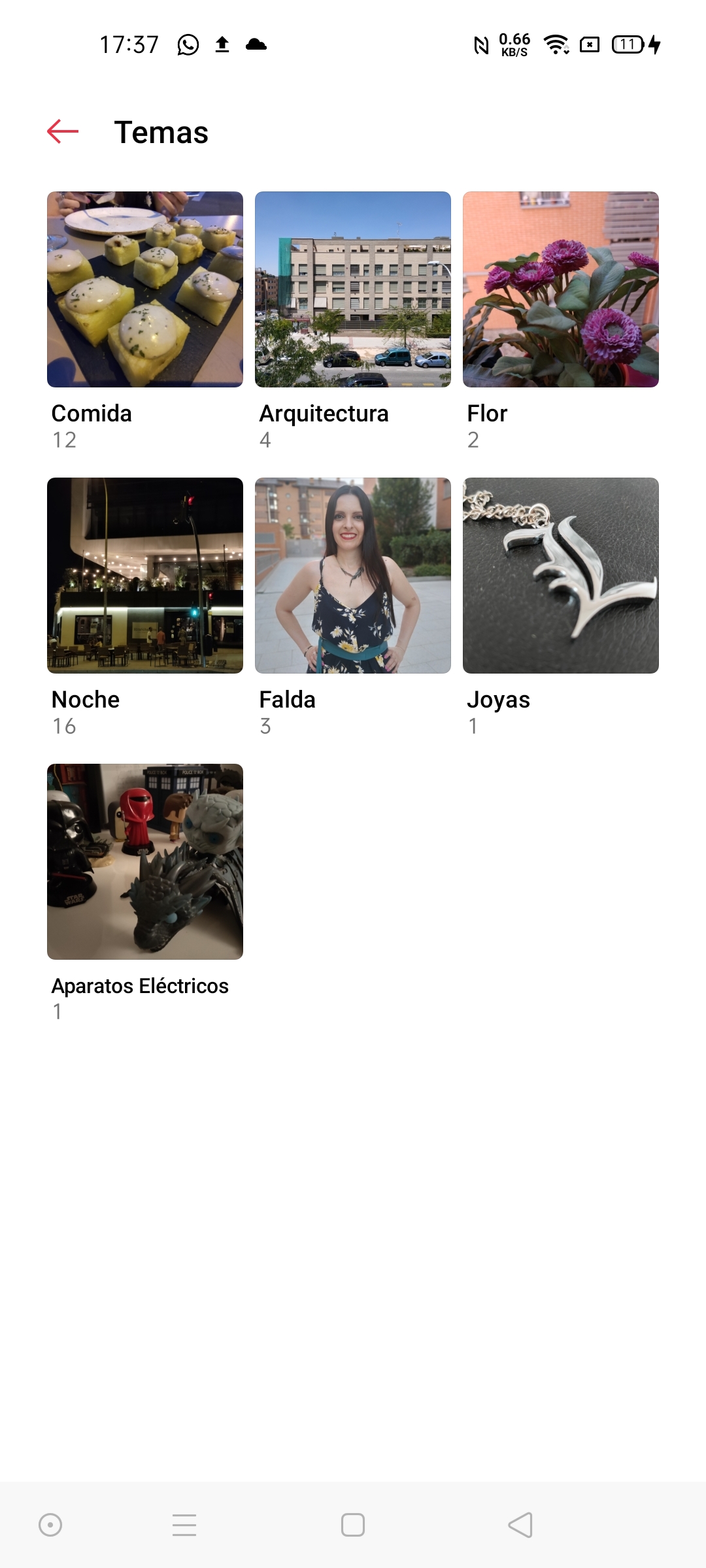Open the Comida album

click(x=145, y=289)
